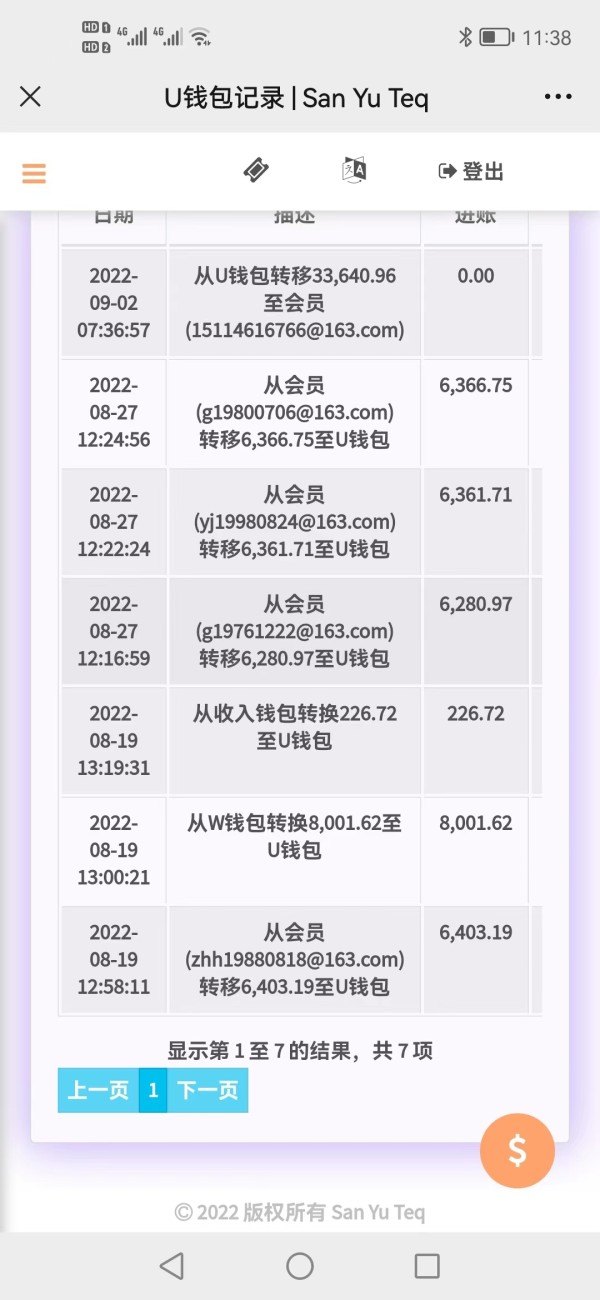Go to the previous page with 上一页
The image size is (600, 1300).
pyautogui.click(x=98, y=1090)
